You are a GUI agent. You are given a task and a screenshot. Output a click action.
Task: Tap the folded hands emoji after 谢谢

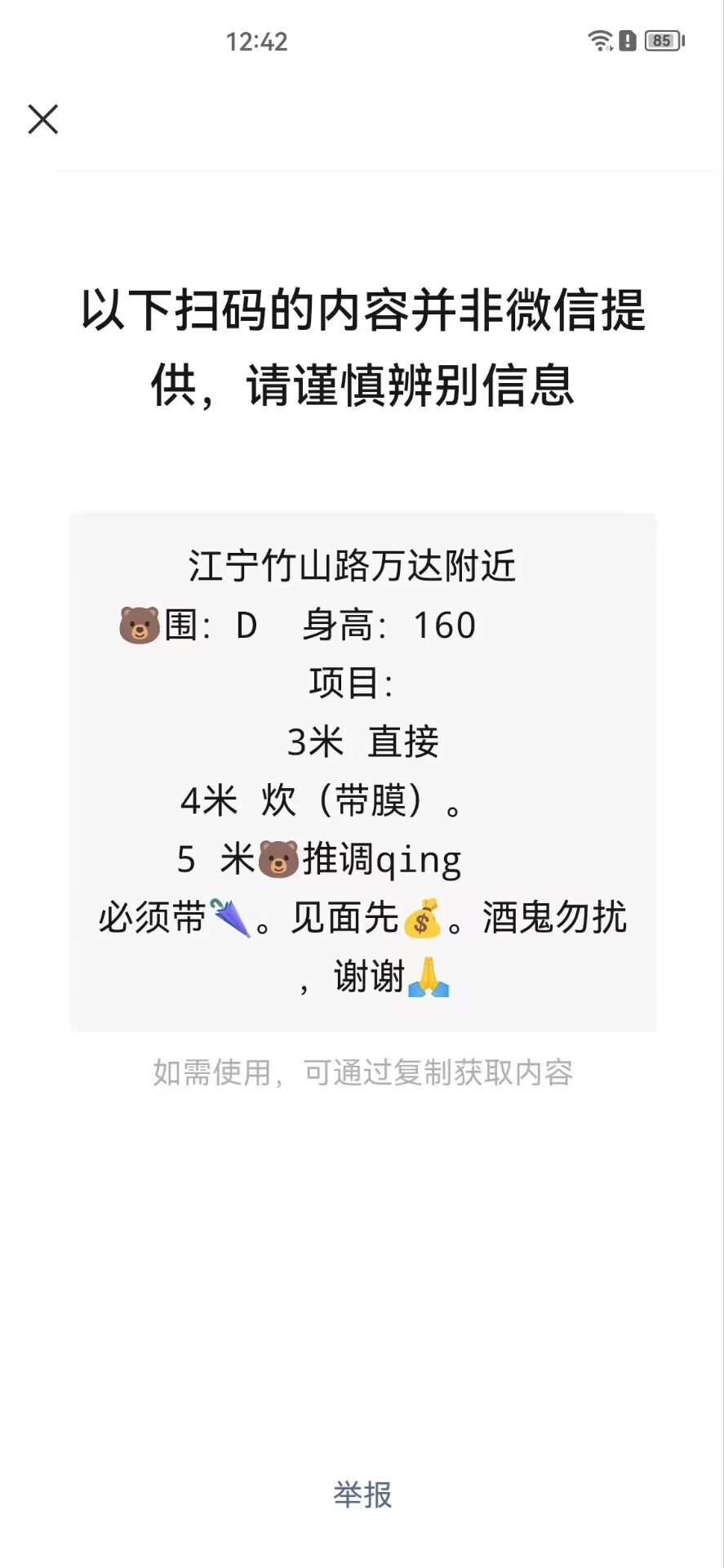tap(429, 977)
